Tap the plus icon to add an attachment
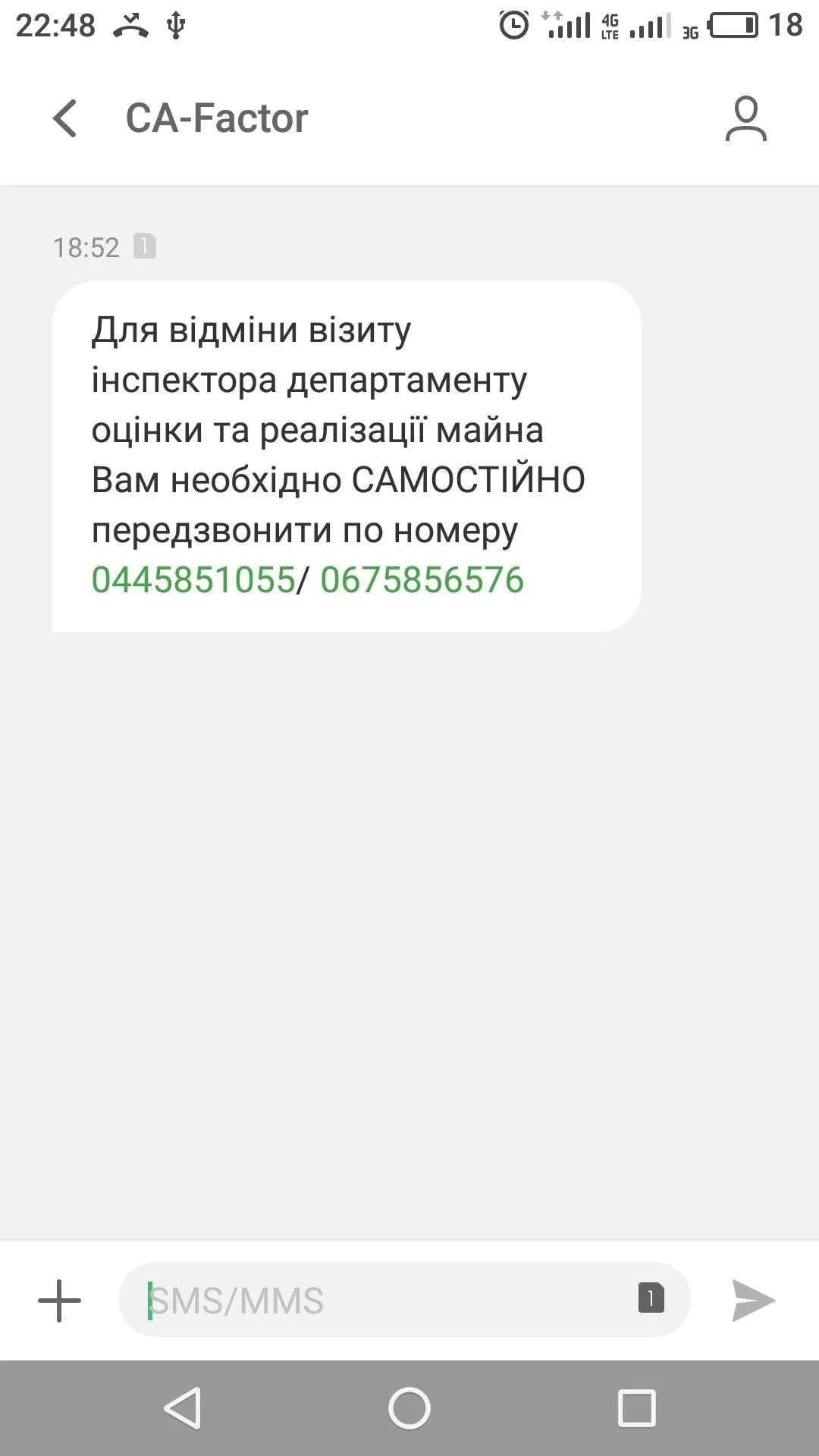The height and width of the screenshot is (1456, 819). tap(59, 1301)
